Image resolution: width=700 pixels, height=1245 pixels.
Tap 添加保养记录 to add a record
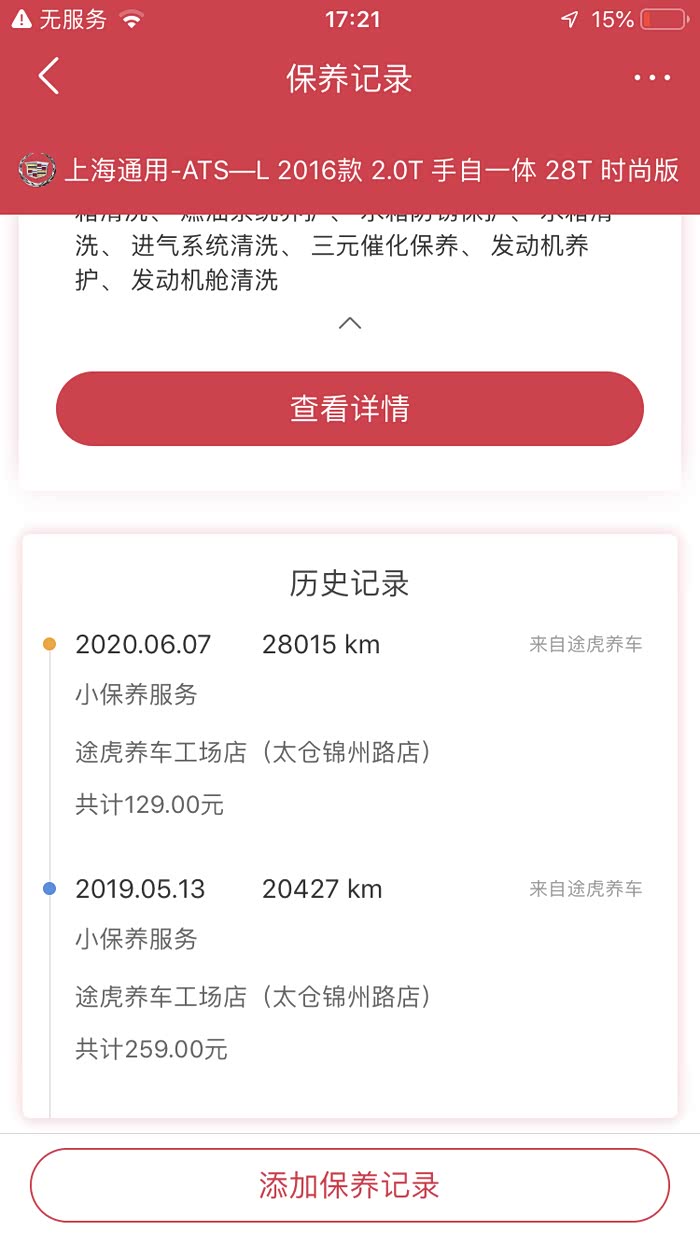(x=350, y=1185)
